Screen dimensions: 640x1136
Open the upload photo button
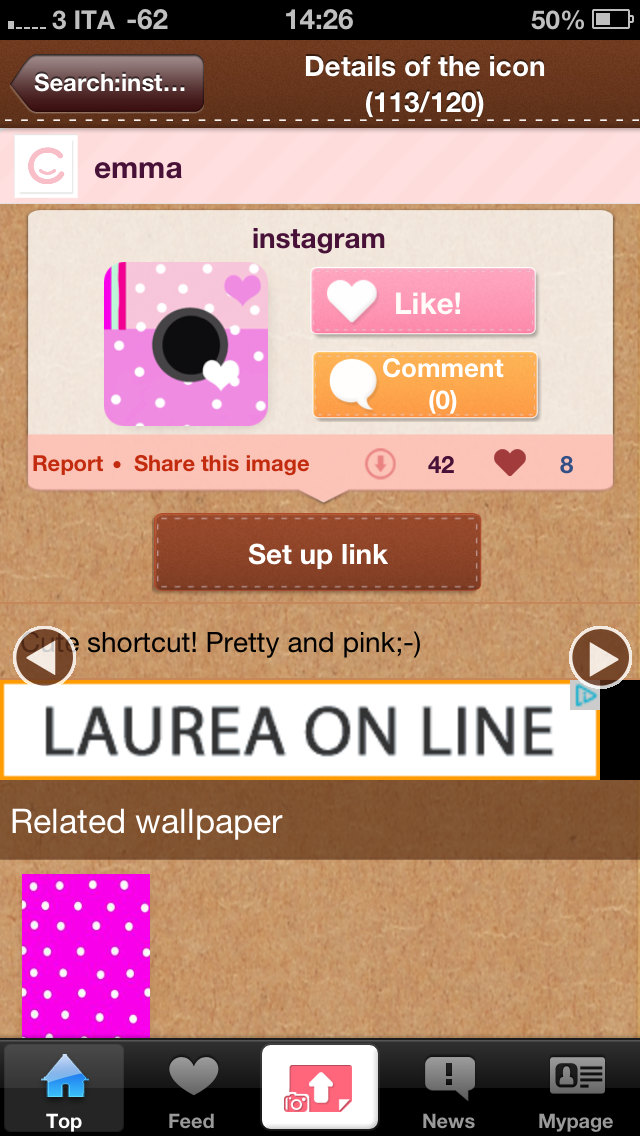click(x=320, y=1088)
